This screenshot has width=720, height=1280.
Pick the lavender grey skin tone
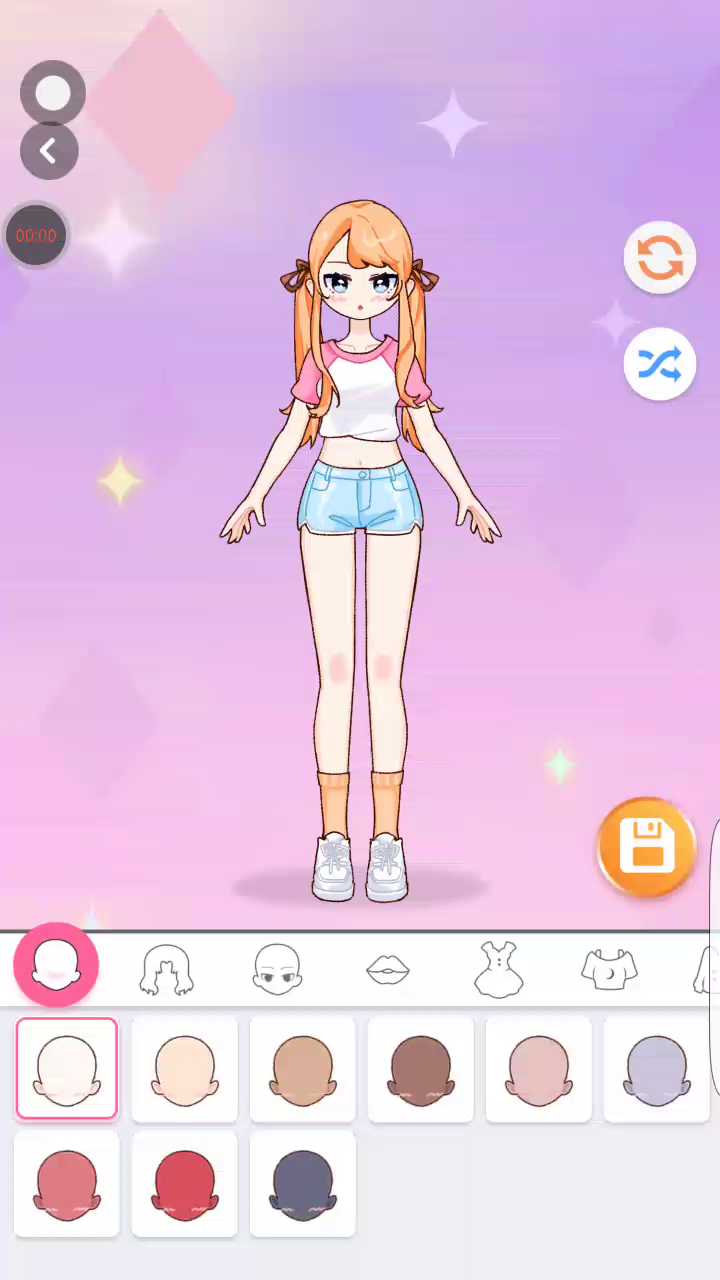point(657,1068)
